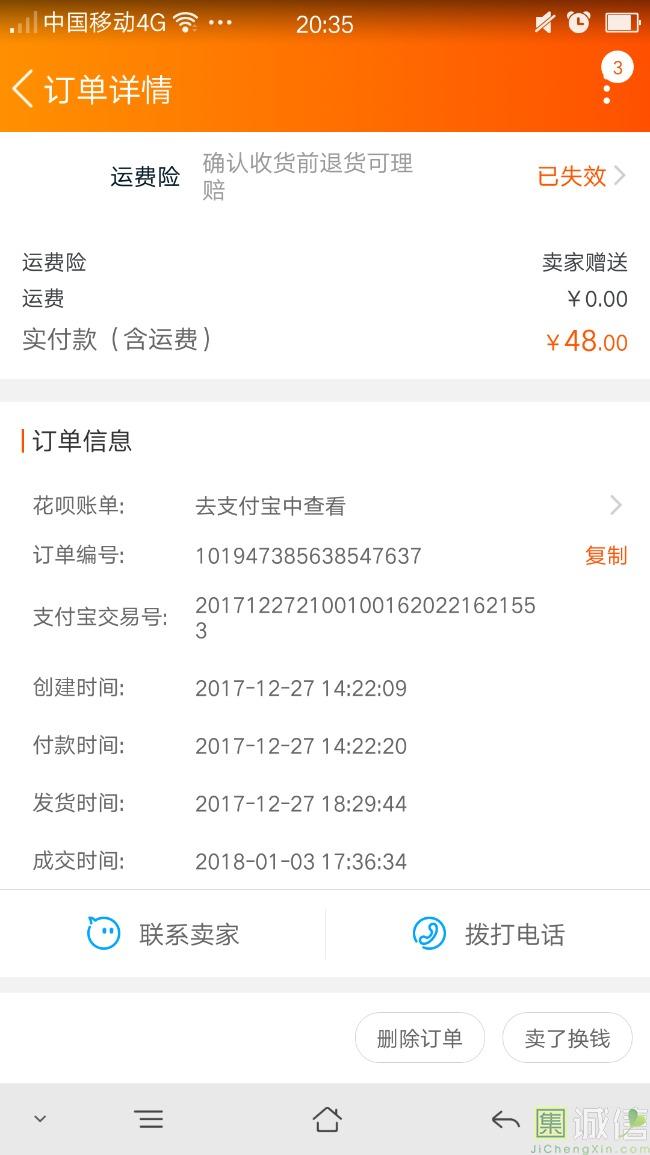Viewport: 650px width, 1155px height.
Task: Open 运费险 已失效 details
Action: [x=325, y=177]
